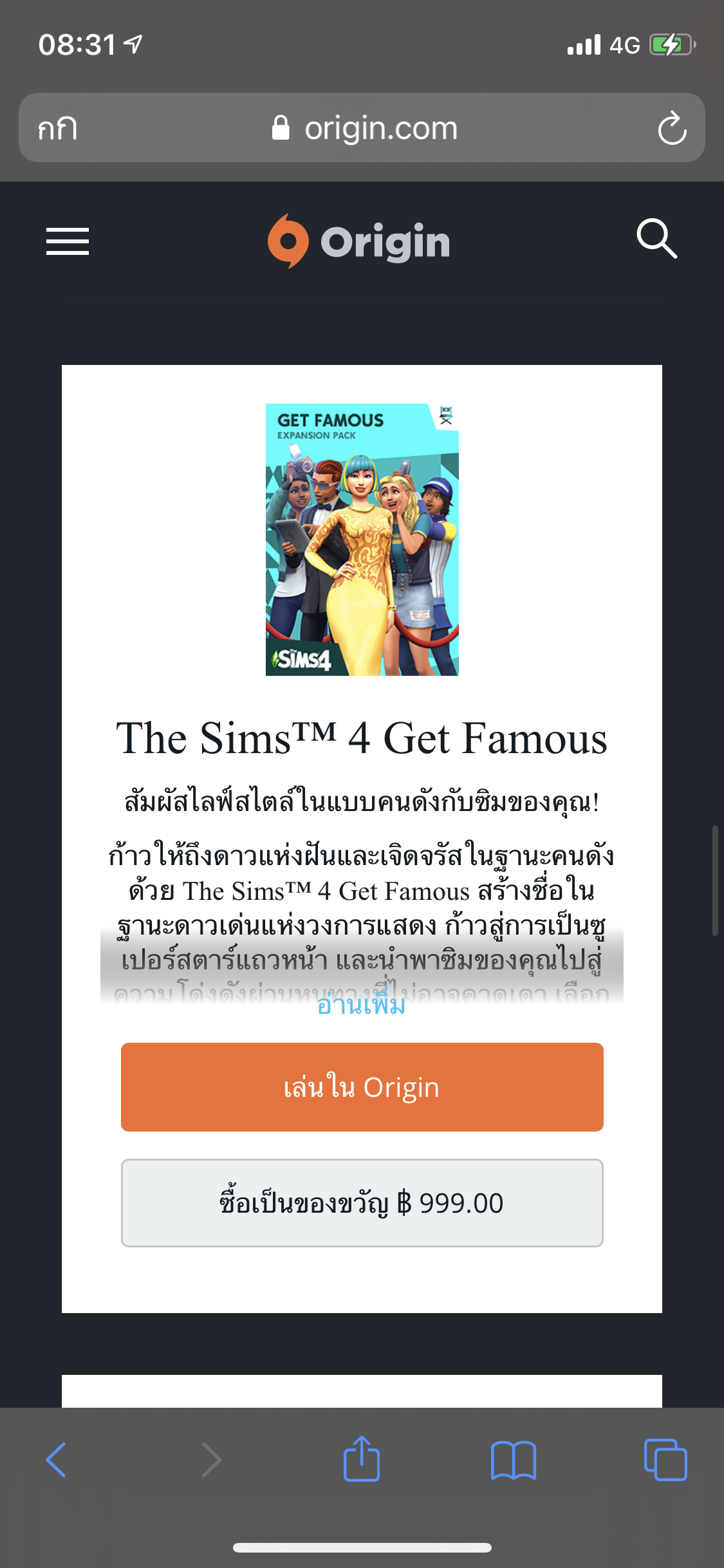724x1568 pixels.
Task: Buy as a gift for ฿ 999.00
Action: click(362, 1203)
